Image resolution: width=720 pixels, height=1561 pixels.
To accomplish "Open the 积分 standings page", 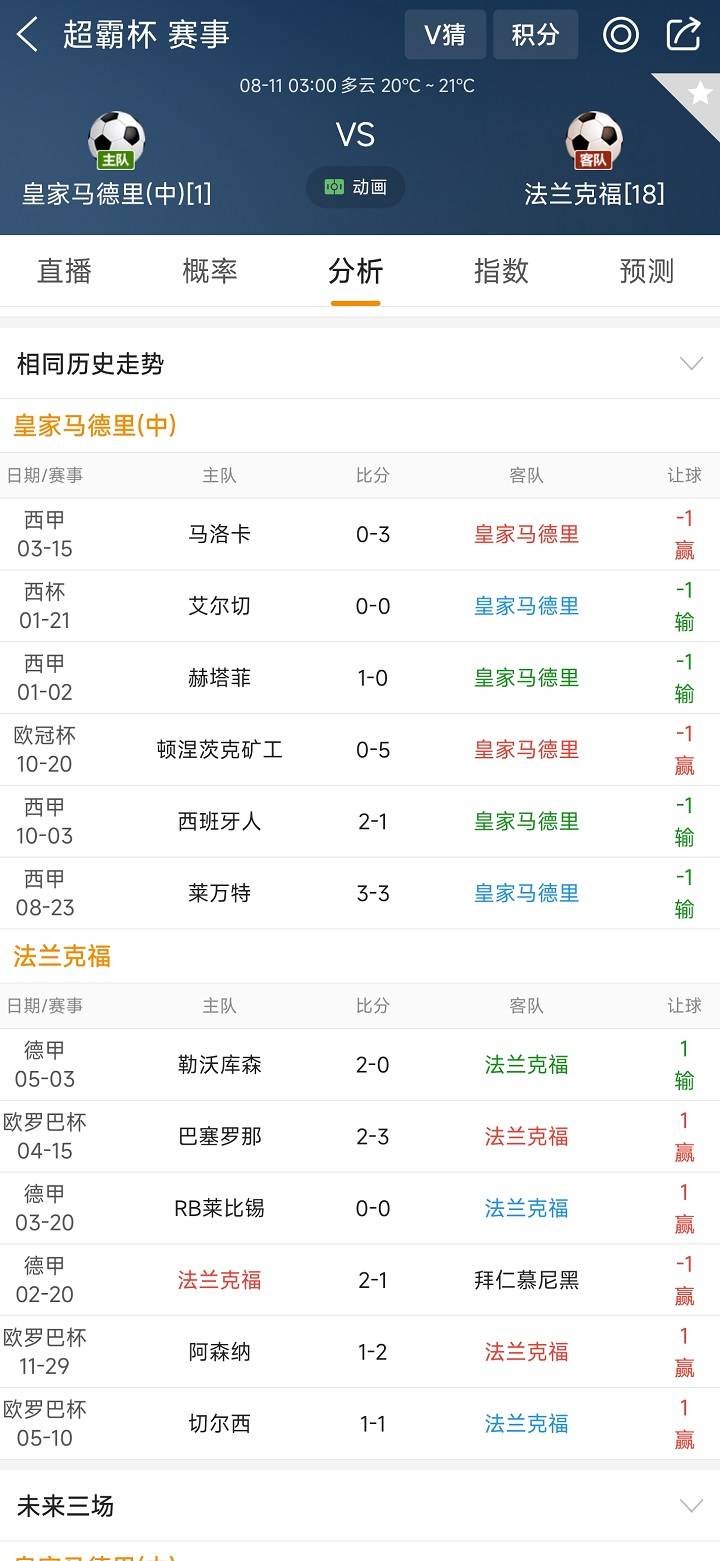I will pyautogui.click(x=536, y=33).
